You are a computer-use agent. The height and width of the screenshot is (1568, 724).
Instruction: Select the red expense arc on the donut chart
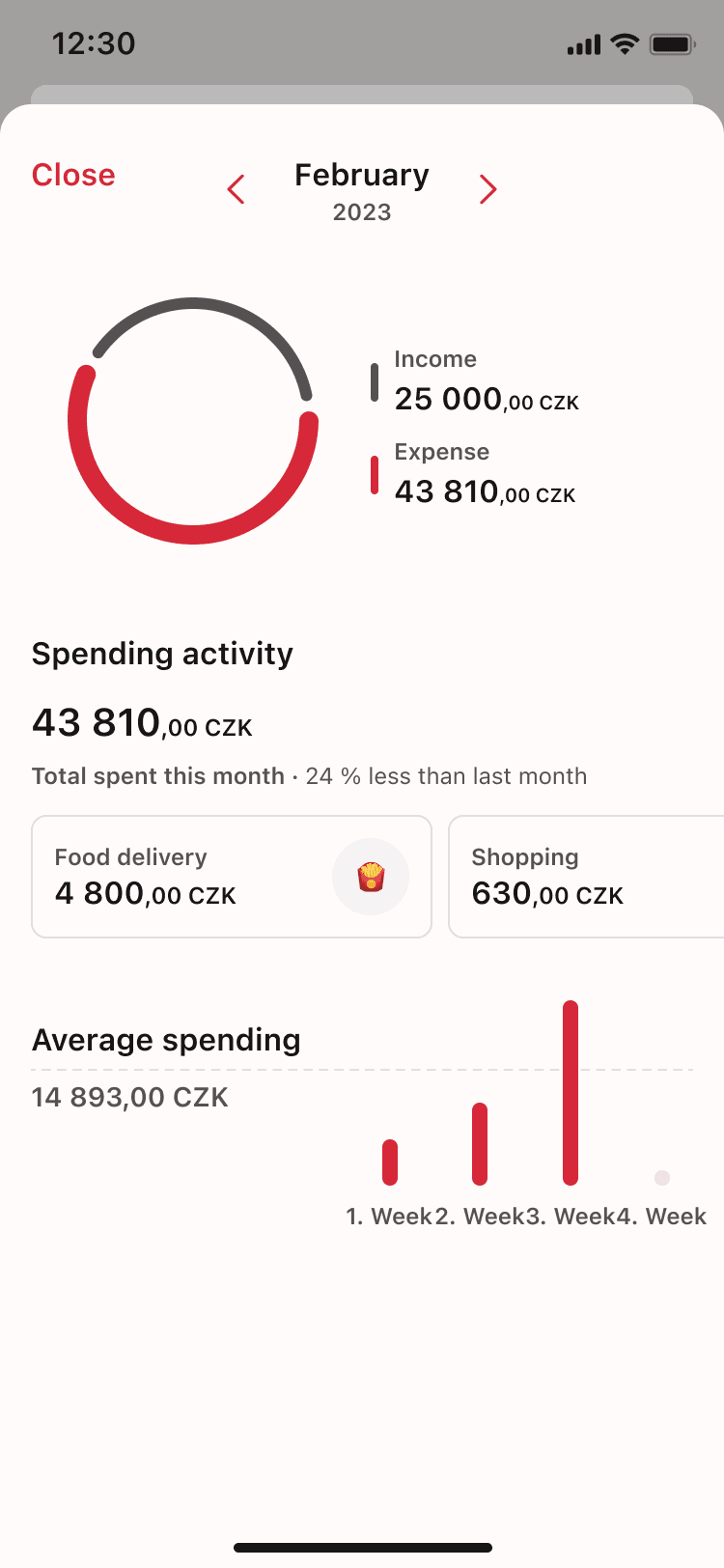click(x=193, y=531)
